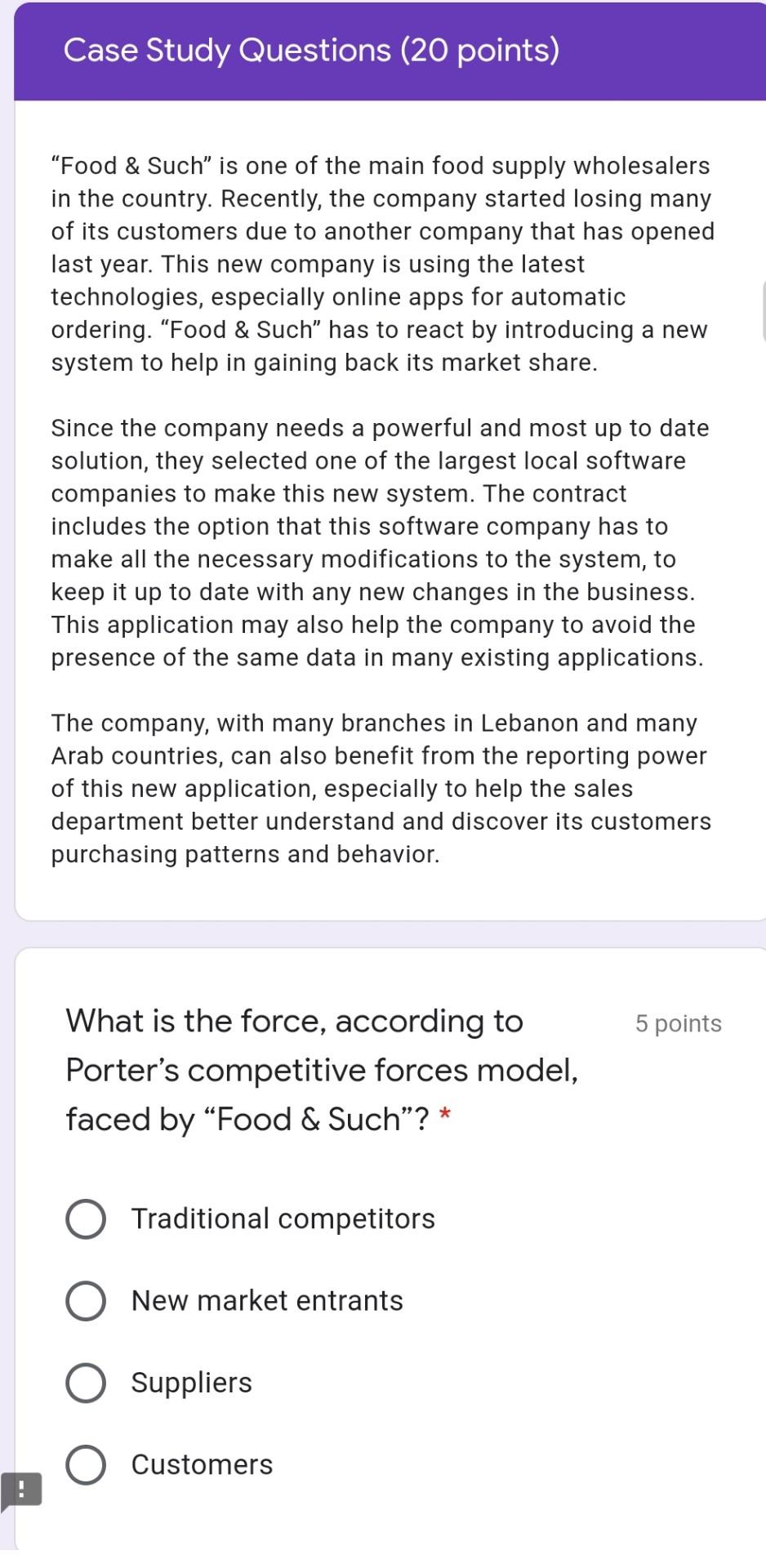
Task: Click the '5 points' label
Action: tap(678, 1022)
